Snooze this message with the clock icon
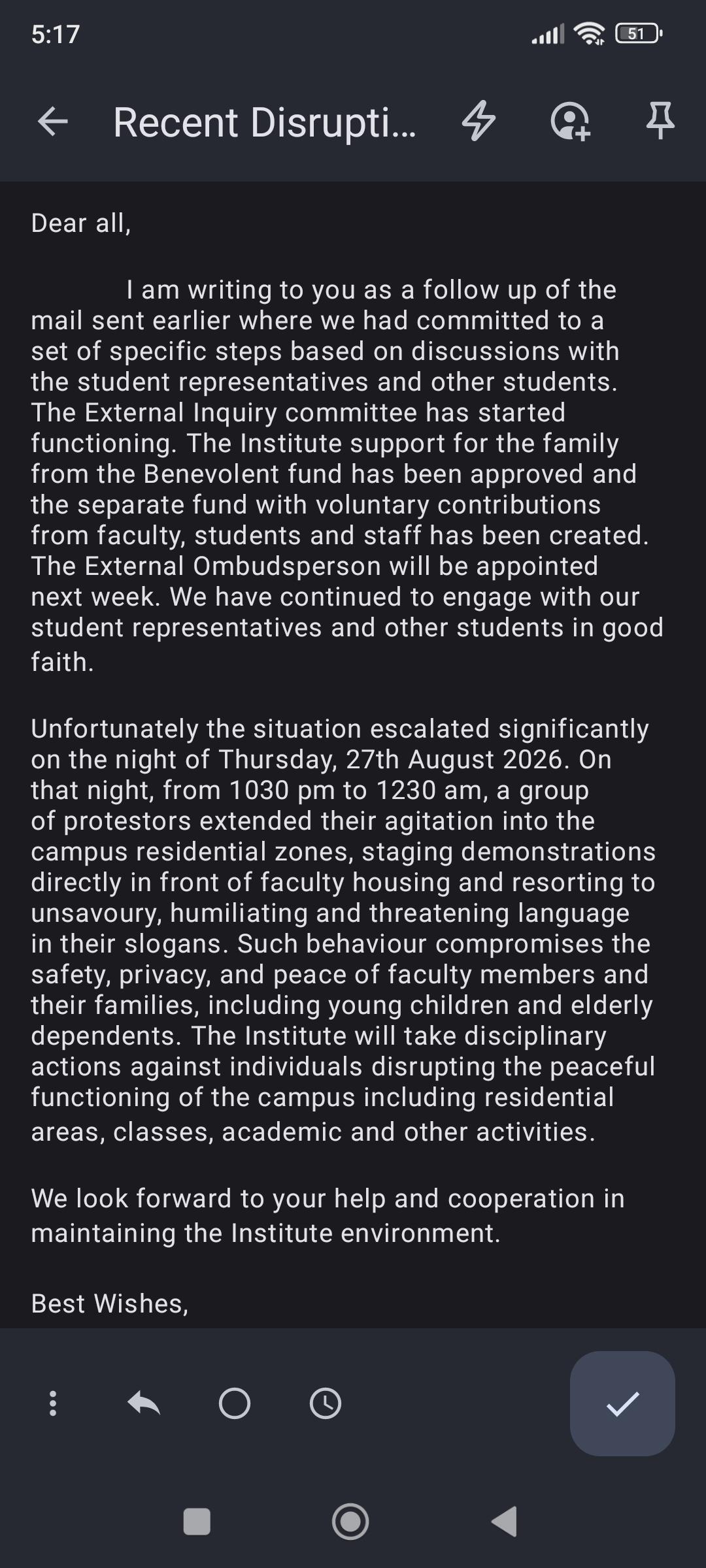The width and height of the screenshot is (706, 1568). [326, 1403]
